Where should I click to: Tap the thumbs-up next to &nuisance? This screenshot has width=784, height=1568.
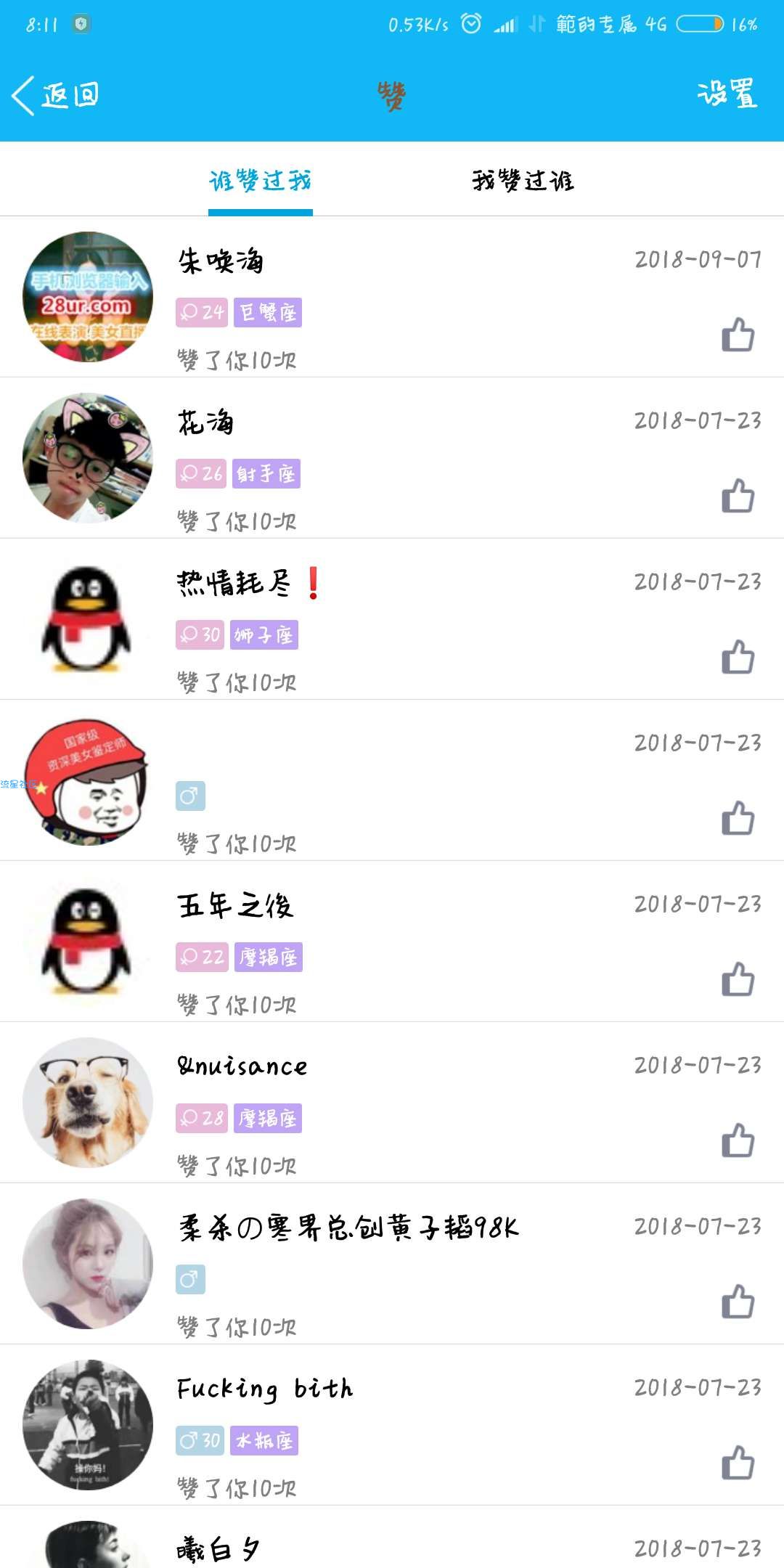738,1141
